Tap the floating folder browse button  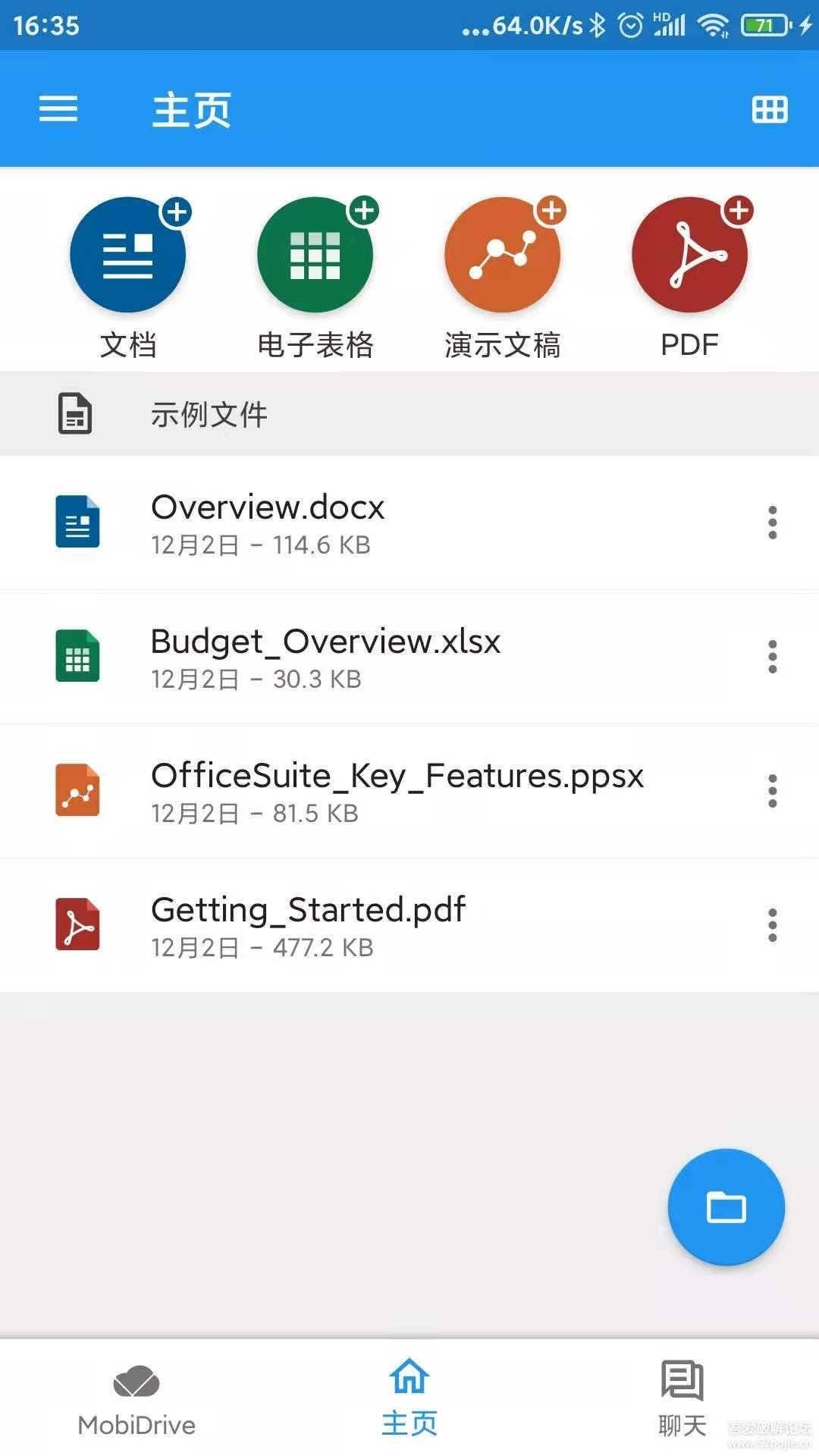(x=726, y=1207)
